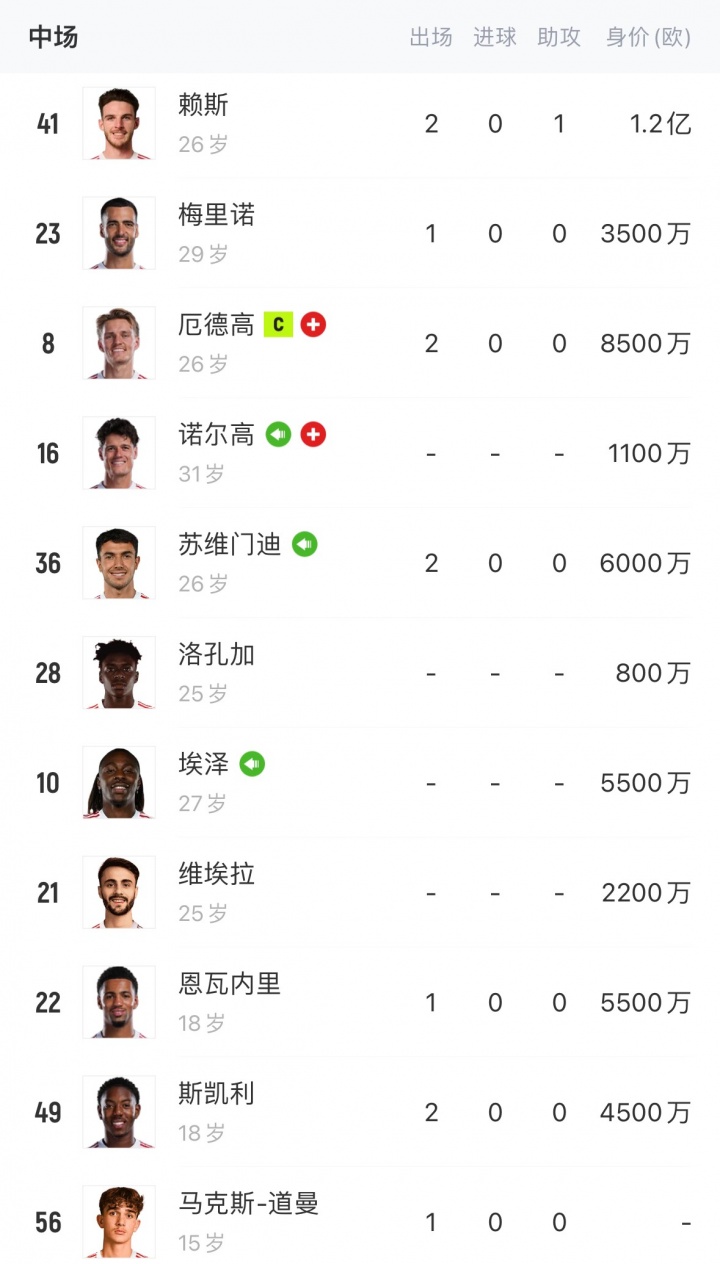
Task: Open player profile for 赖斯
Action: coord(204,105)
